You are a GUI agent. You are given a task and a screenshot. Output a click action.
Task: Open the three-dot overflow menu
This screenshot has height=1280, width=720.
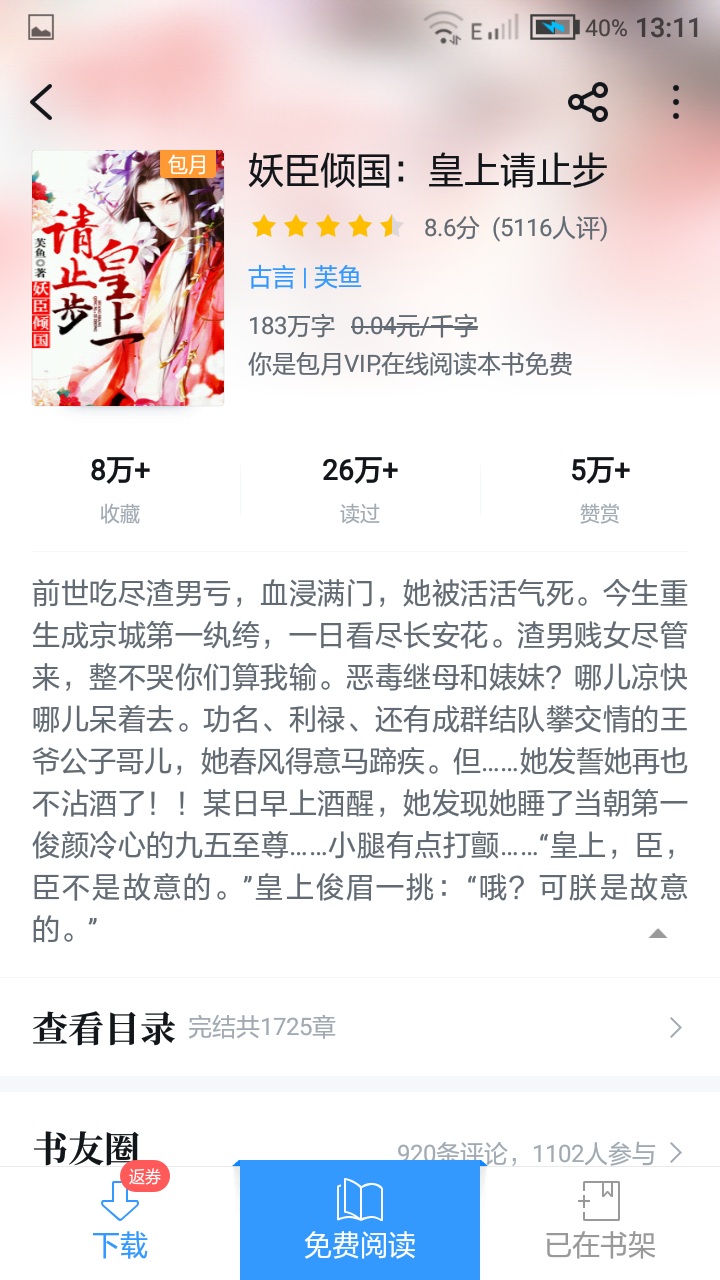pyautogui.click(x=676, y=102)
